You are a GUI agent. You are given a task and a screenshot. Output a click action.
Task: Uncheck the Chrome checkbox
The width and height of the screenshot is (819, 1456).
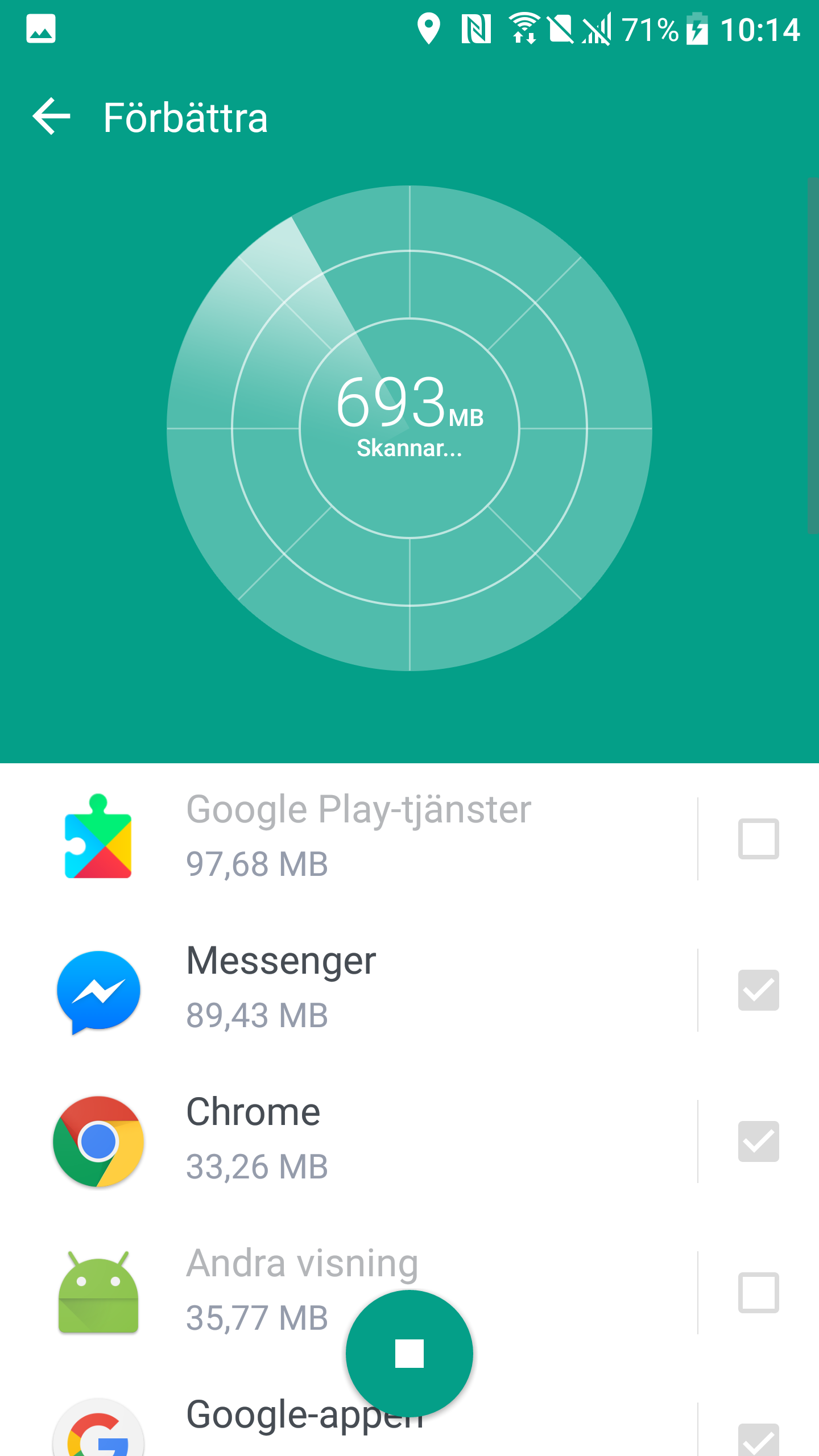[758, 1141]
